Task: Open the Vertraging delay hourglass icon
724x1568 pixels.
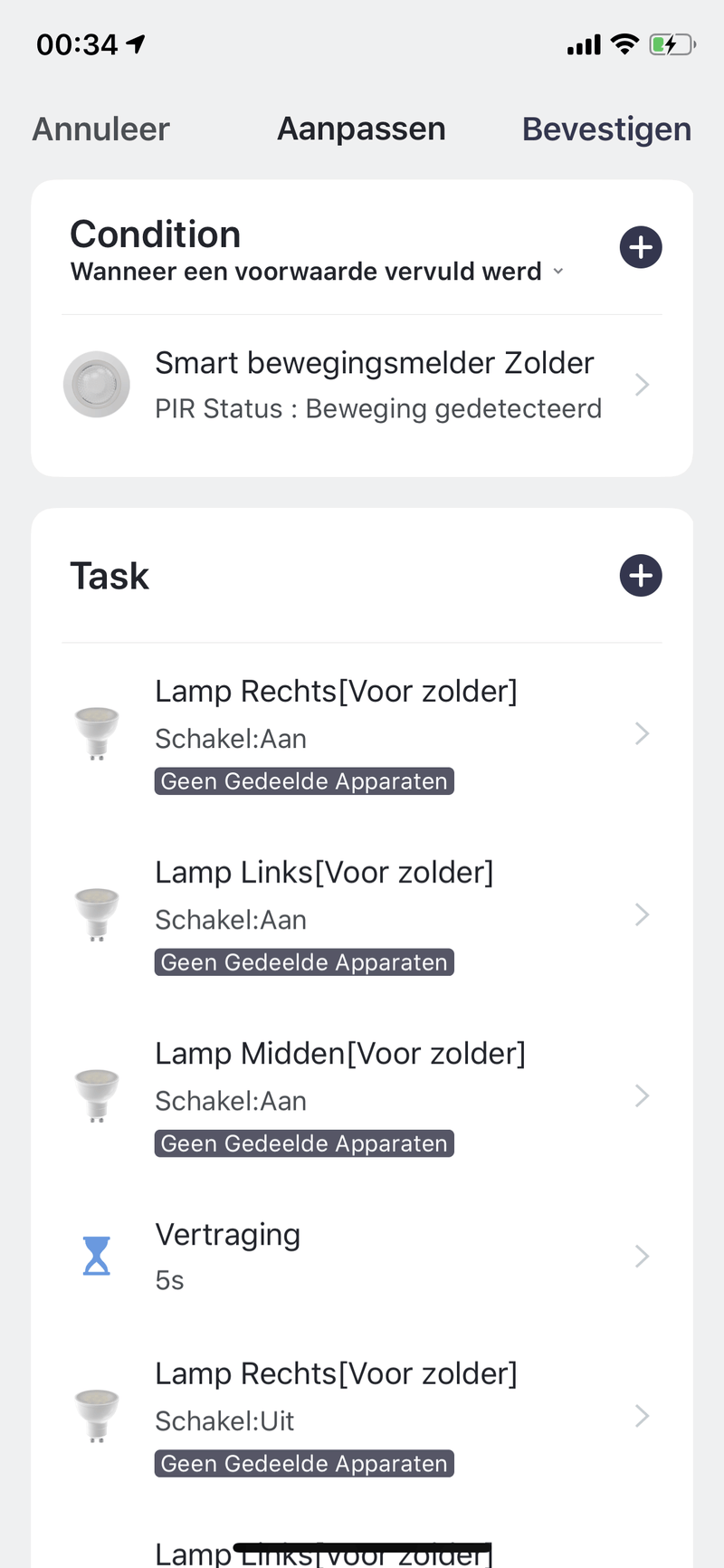Action: [x=96, y=1256]
